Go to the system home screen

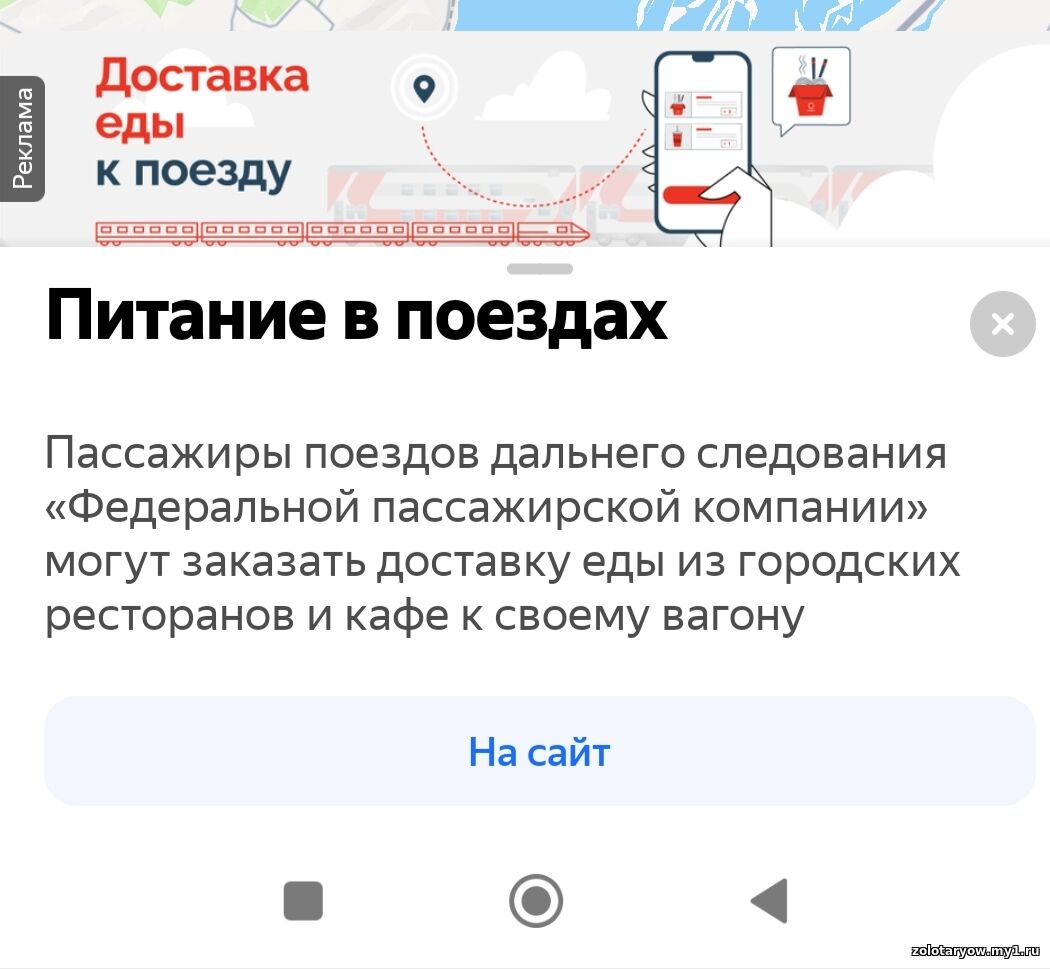(x=536, y=900)
